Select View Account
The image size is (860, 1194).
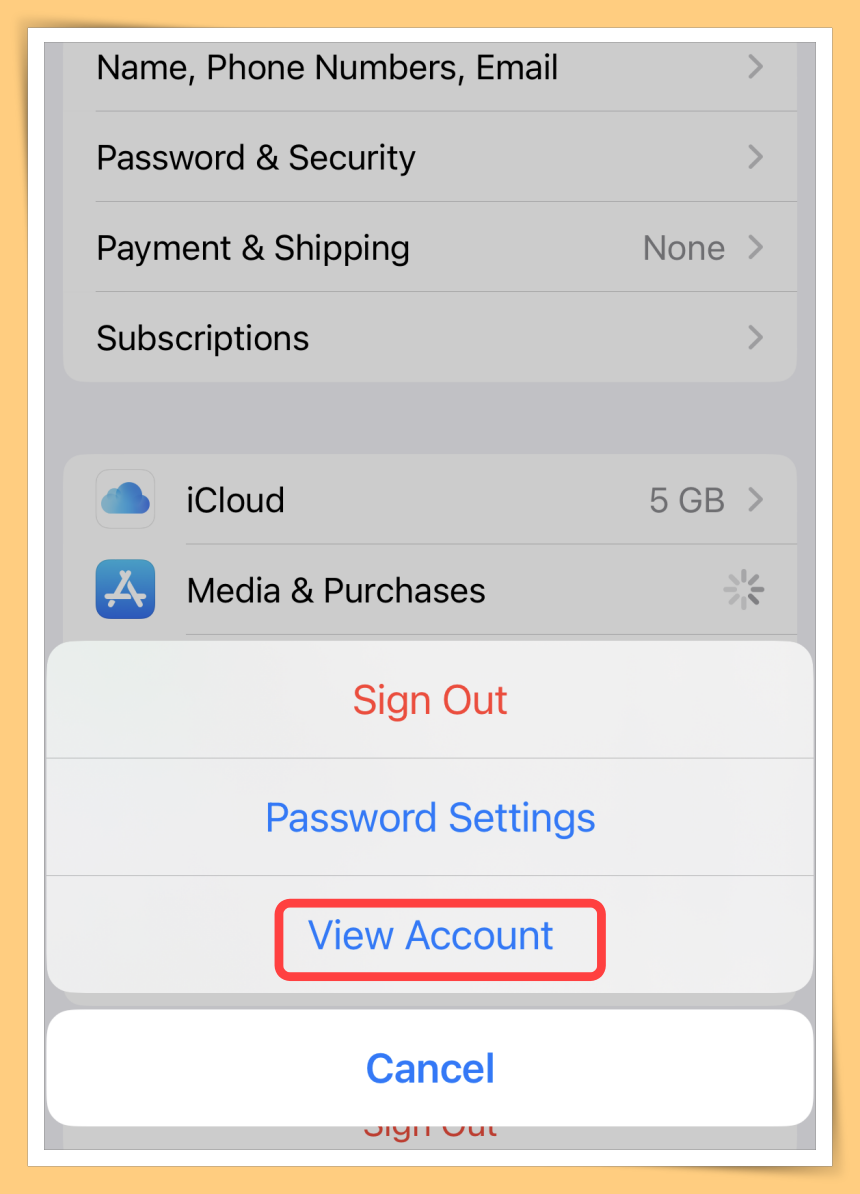coord(430,936)
